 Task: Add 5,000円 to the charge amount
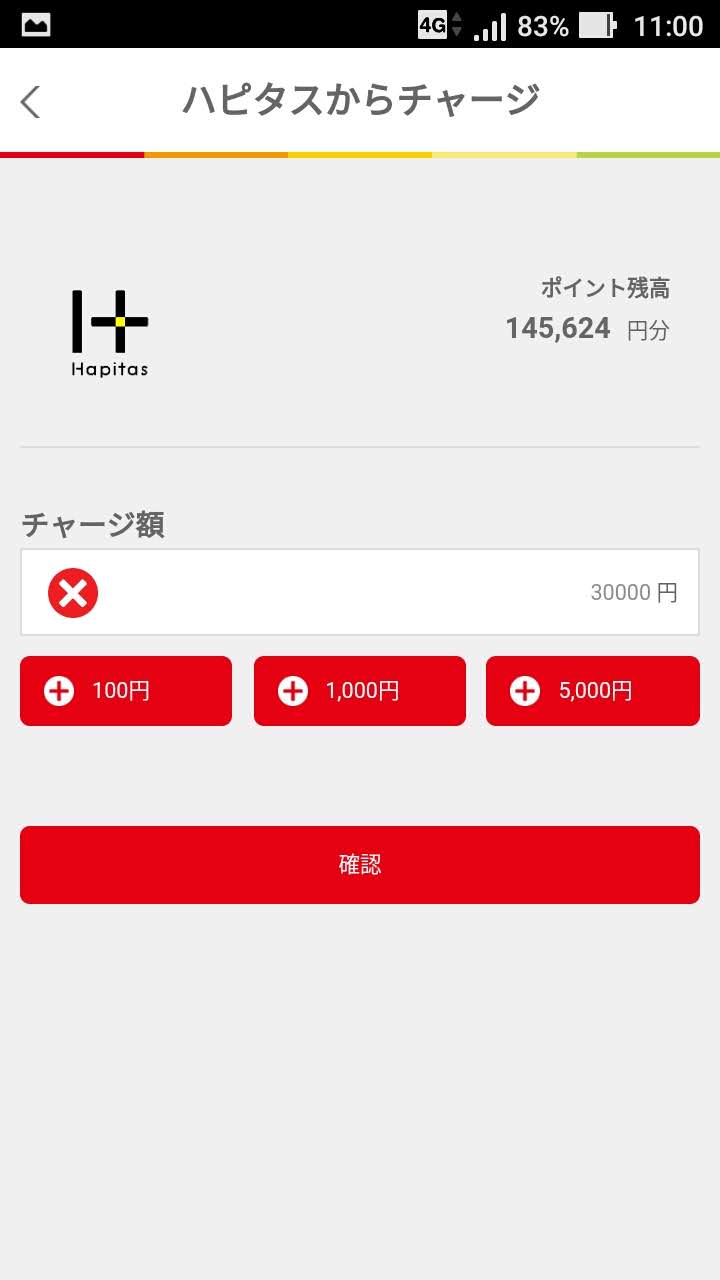click(592, 691)
